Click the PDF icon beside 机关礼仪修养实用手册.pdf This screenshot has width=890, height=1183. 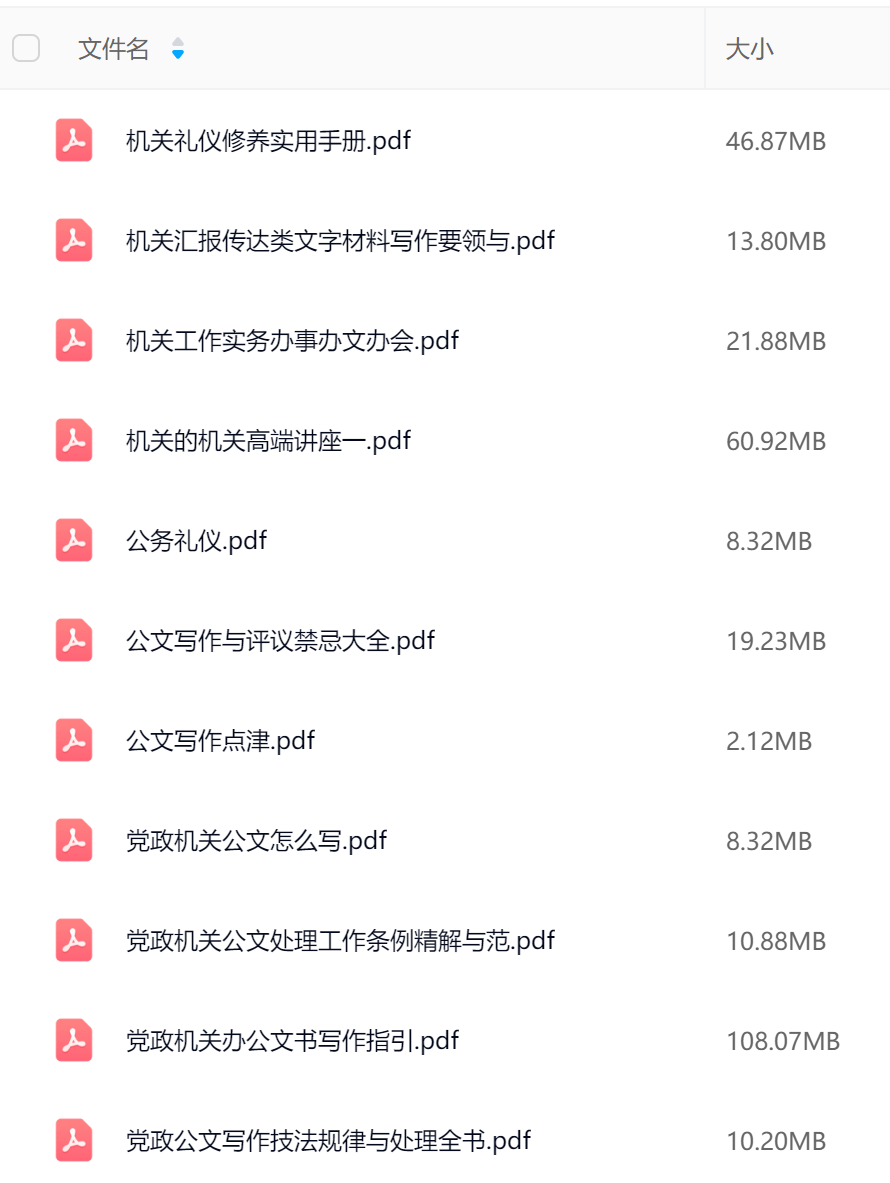pos(74,141)
